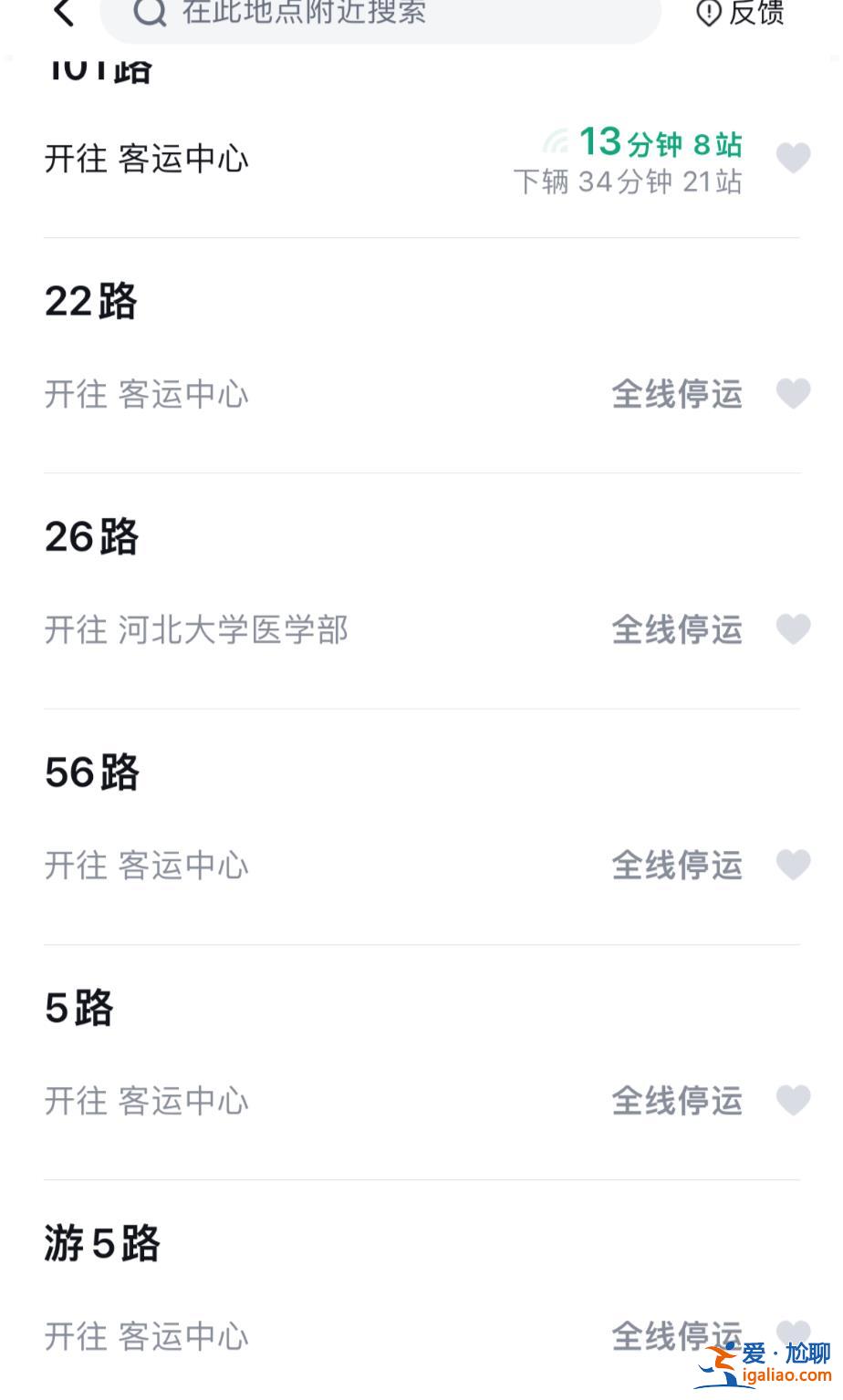The height and width of the screenshot is (1400, 843).
Task: Favorite the 22路 bus line
Action: 793,394
